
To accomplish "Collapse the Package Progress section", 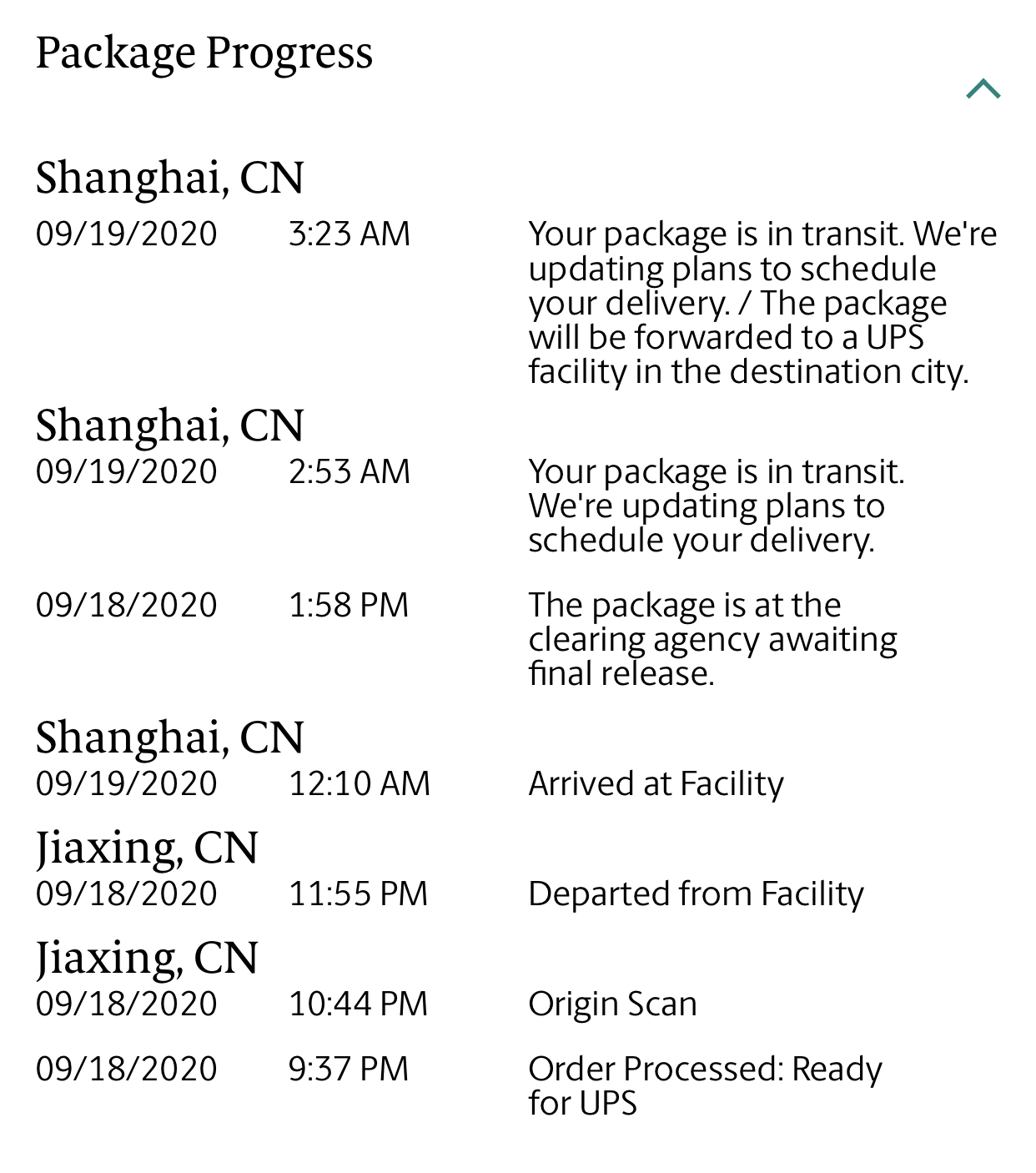I will [983, 89].
